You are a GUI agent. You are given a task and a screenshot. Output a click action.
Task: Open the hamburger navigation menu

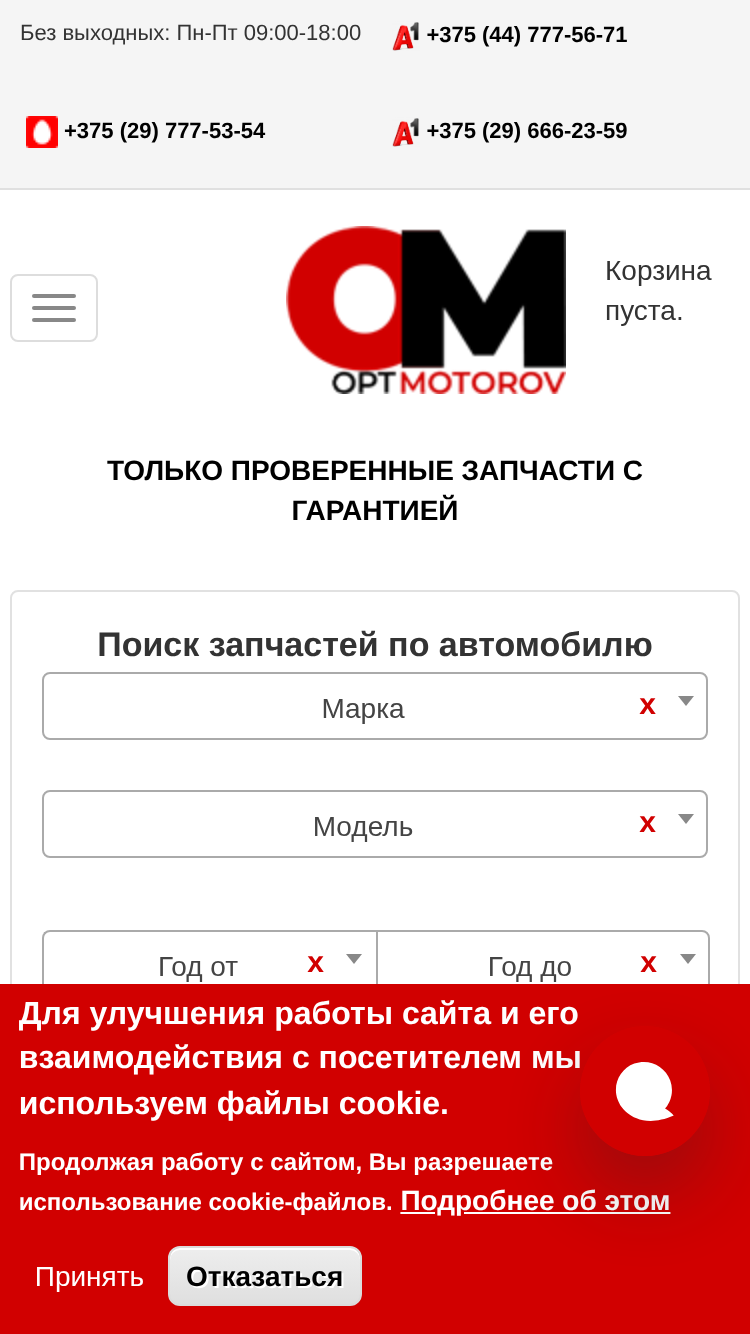coord(54,308)
